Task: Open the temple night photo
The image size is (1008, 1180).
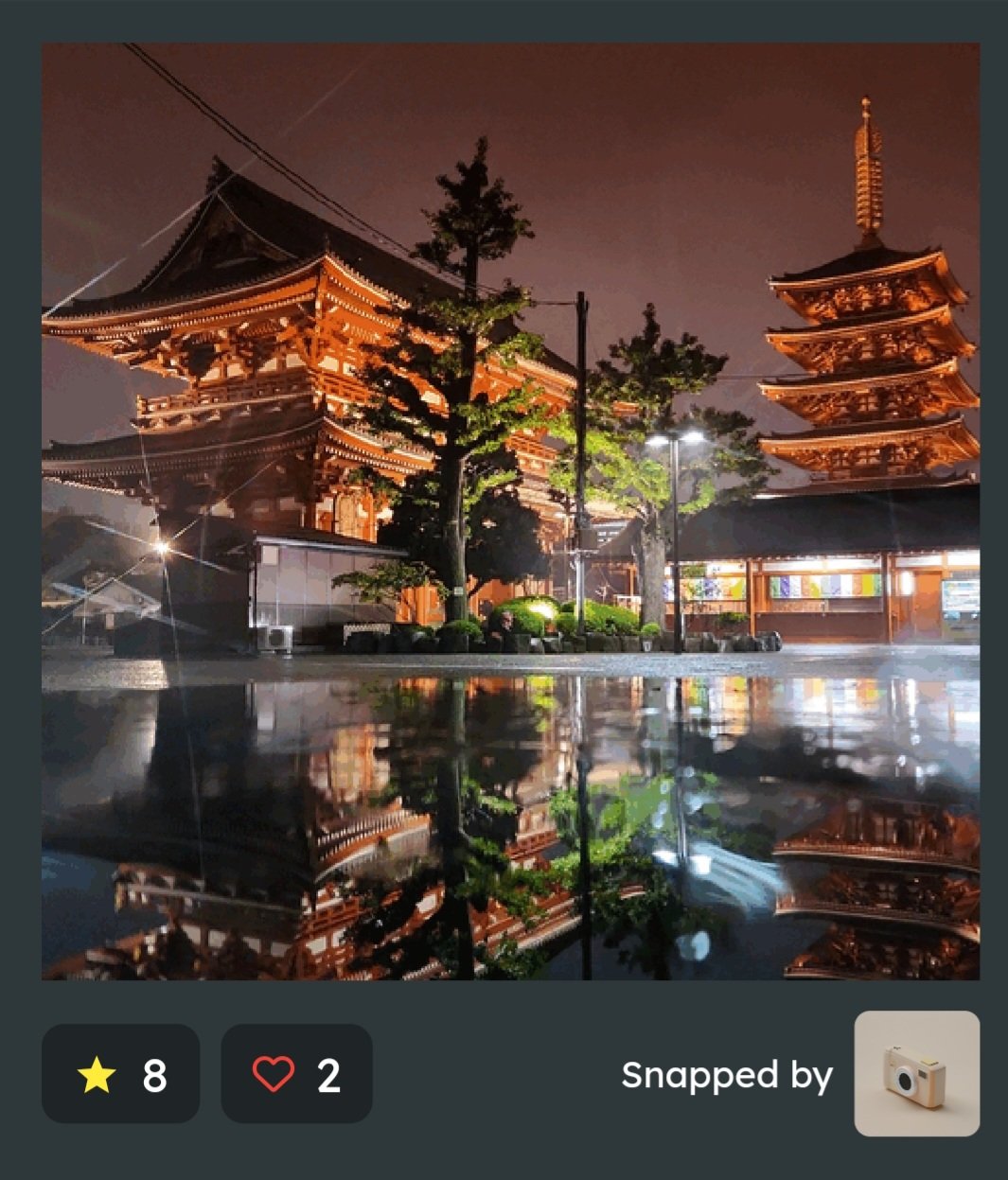Action: (510, 511)
